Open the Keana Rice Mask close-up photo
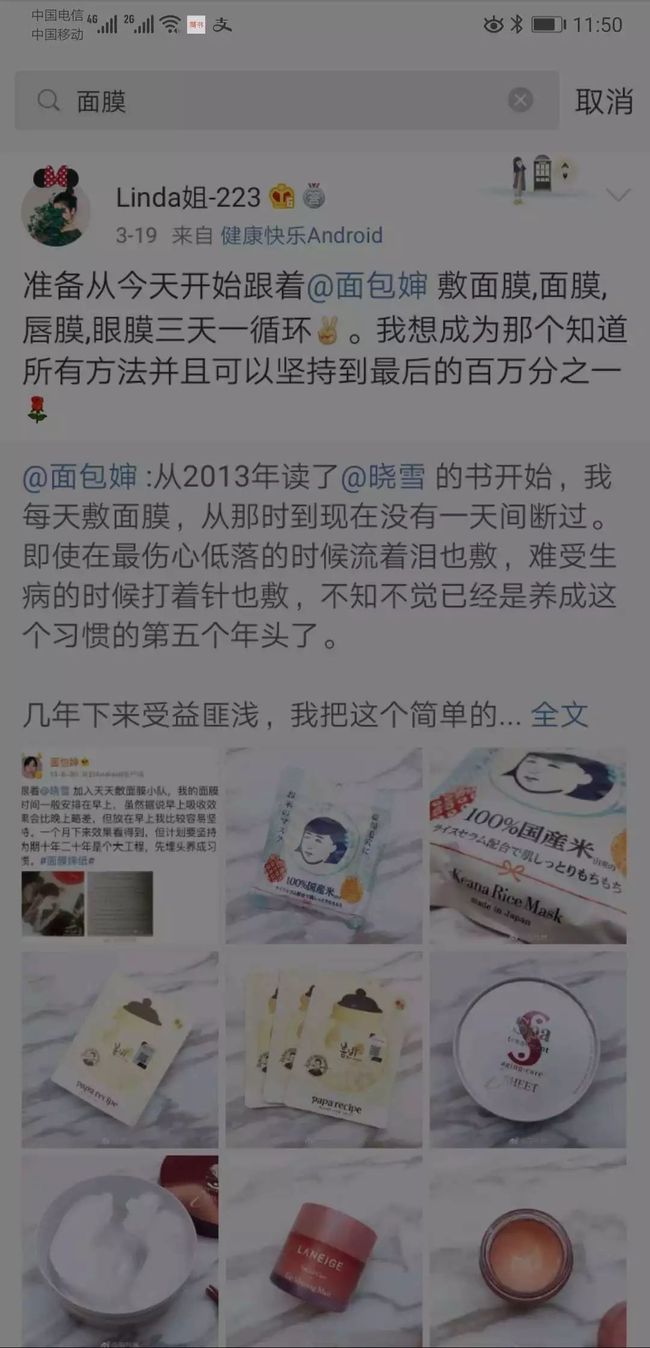 [528, 846]
